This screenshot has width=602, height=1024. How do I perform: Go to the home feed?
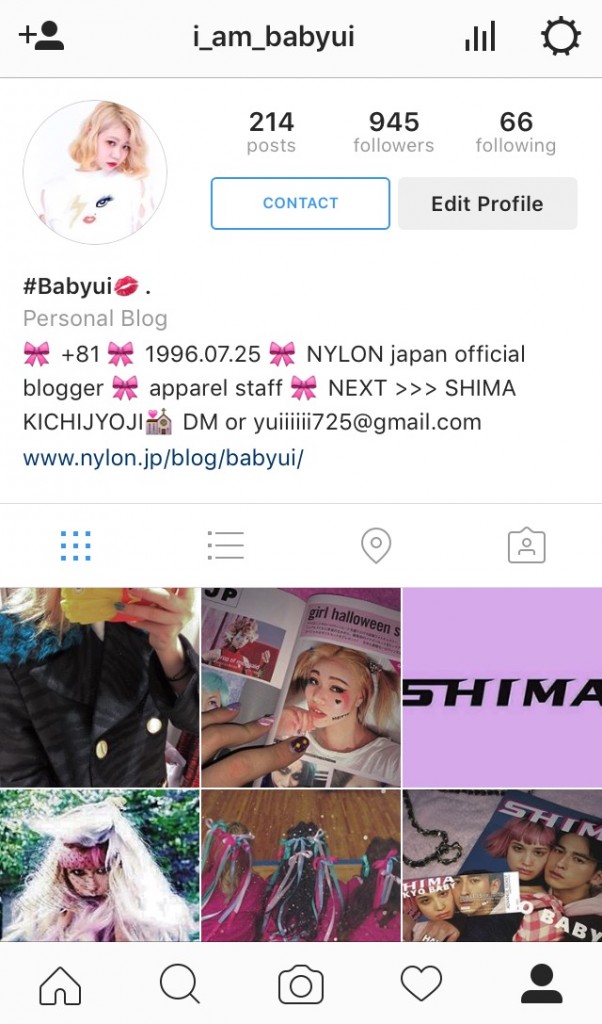60,985
